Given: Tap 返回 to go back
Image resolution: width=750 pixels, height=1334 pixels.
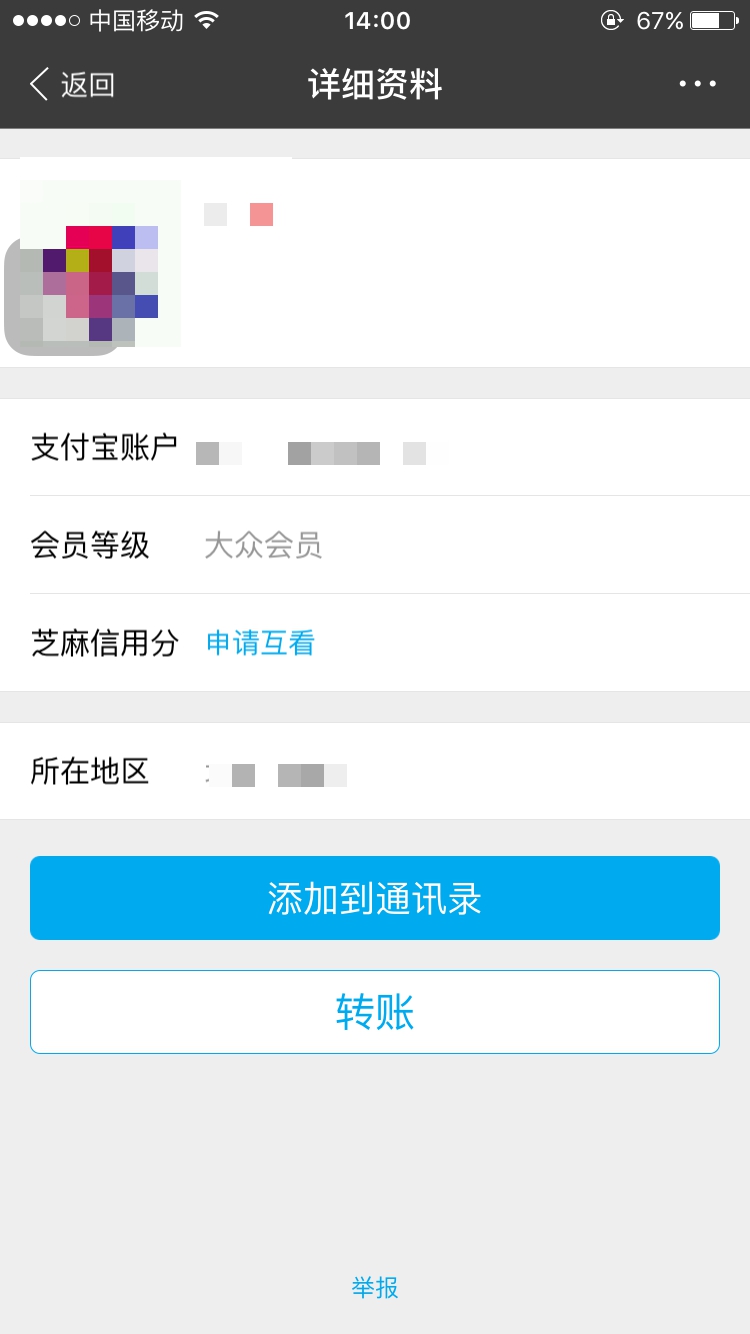Looking at the screenshot, I should pyautogui.click(x=72, y=85).
